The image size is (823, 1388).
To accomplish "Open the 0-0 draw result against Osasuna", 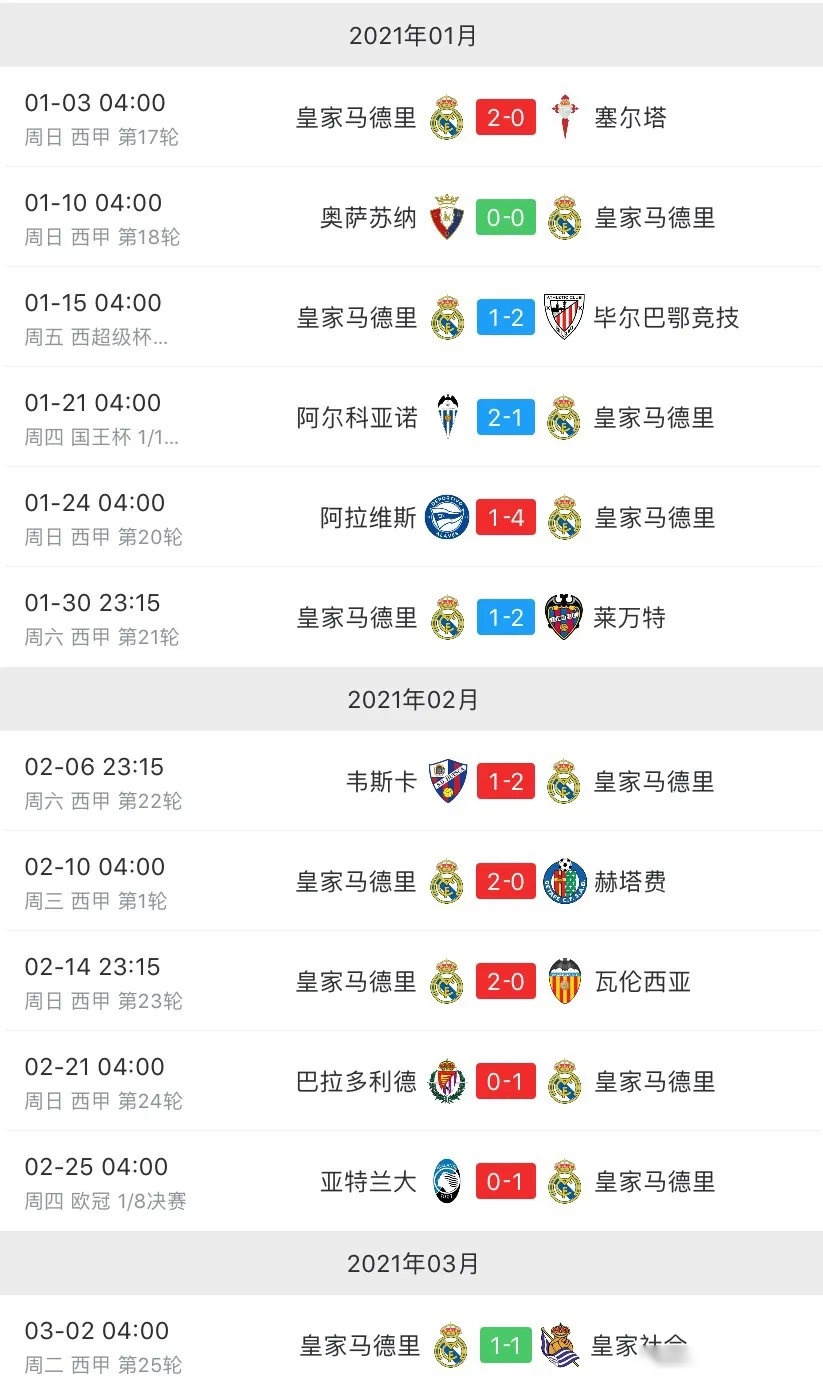I will (x=506, y=217).
